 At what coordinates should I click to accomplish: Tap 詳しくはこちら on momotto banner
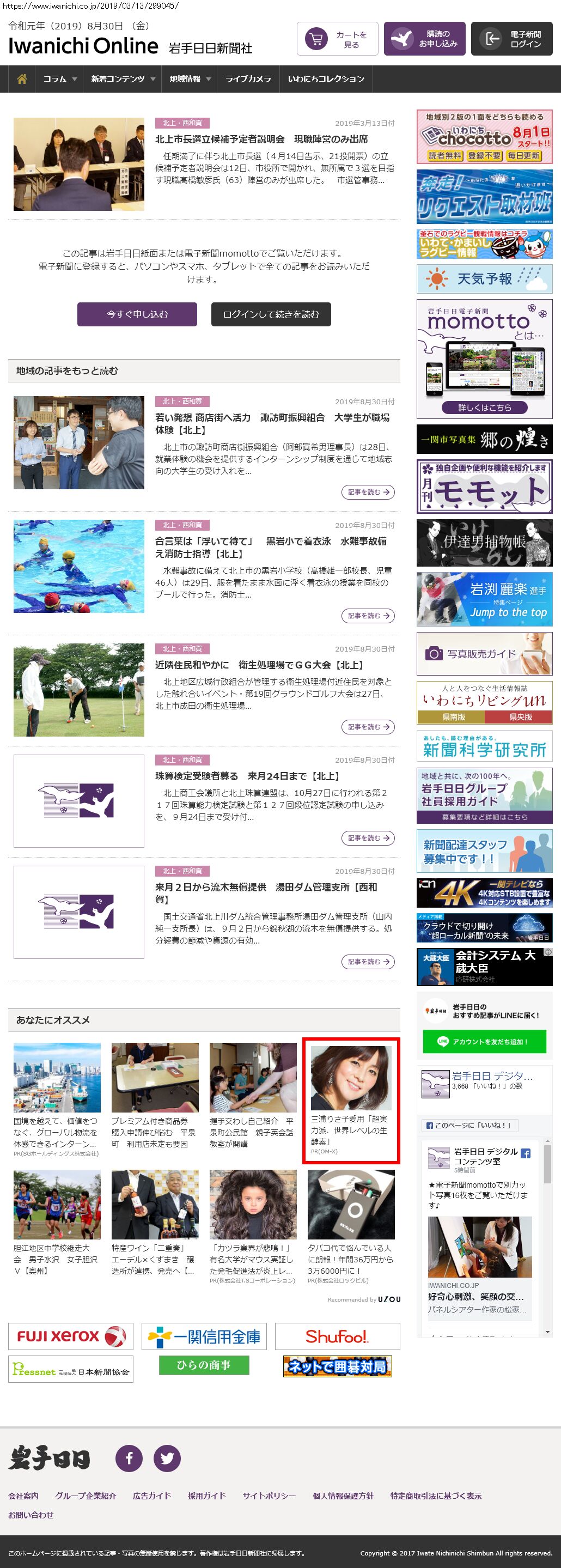(x=484, y=407)
